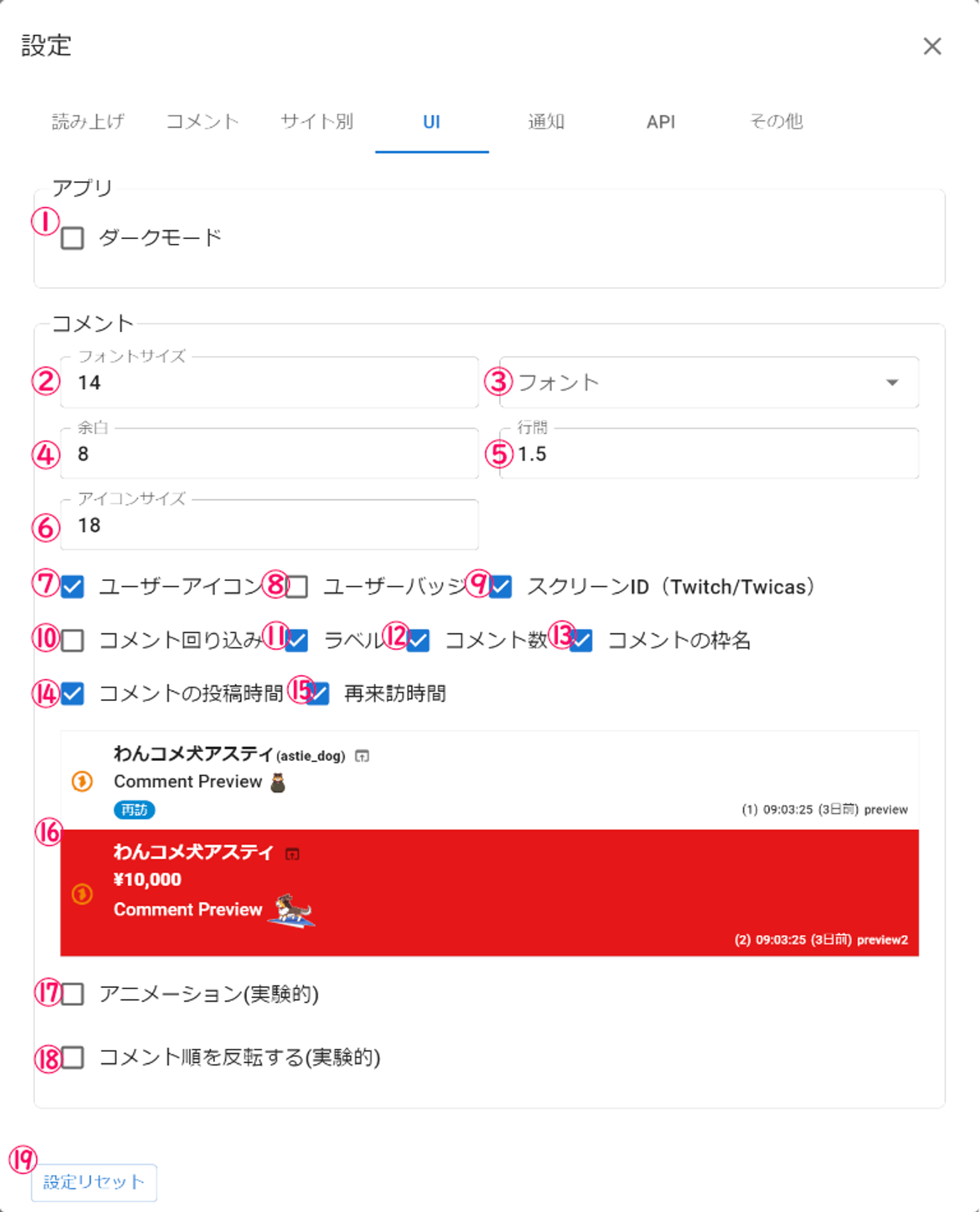Edit the アイコンサイズ field
This screenshot has width=980, height=1212.
(269, 526)
